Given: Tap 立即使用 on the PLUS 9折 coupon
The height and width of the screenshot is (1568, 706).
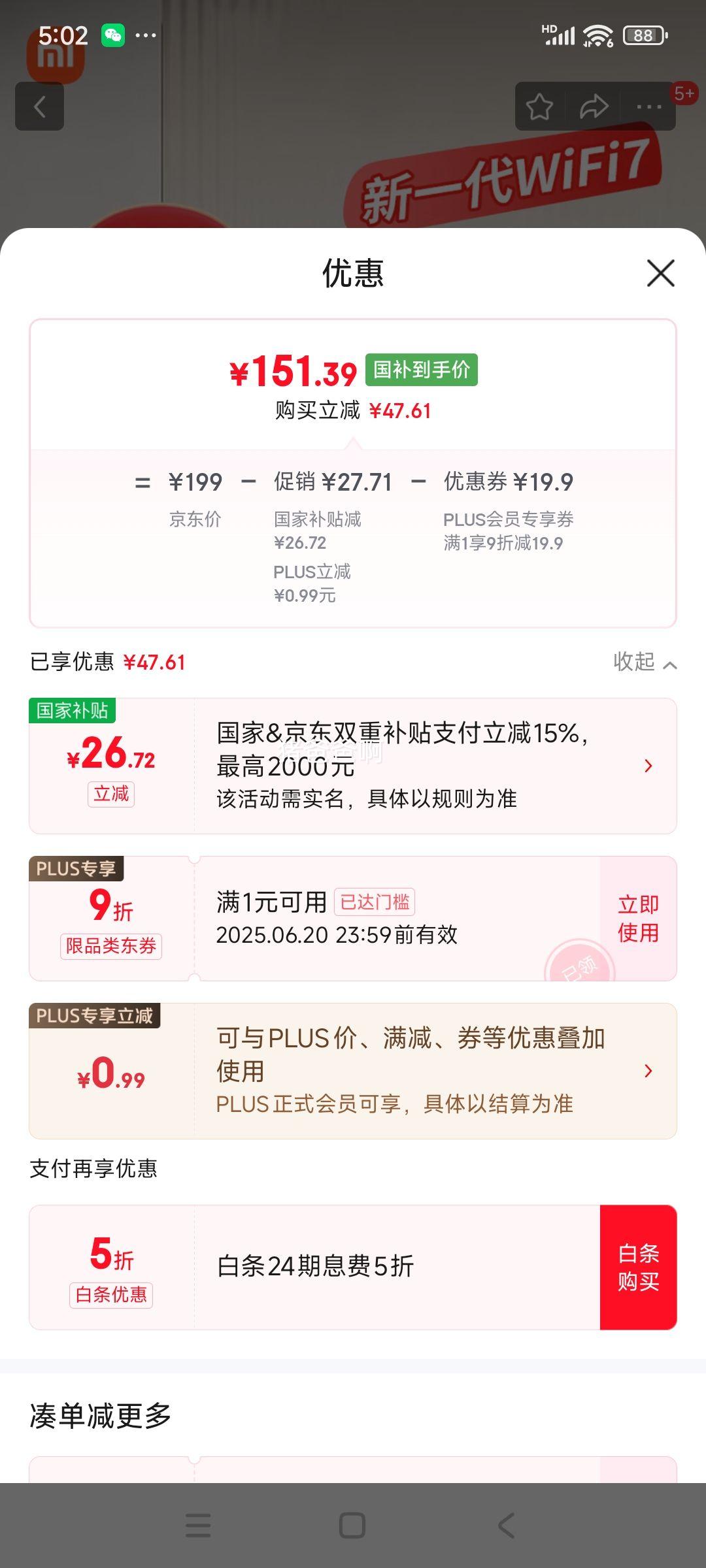Looking at the screenshot, I should [x=638, y=919].
